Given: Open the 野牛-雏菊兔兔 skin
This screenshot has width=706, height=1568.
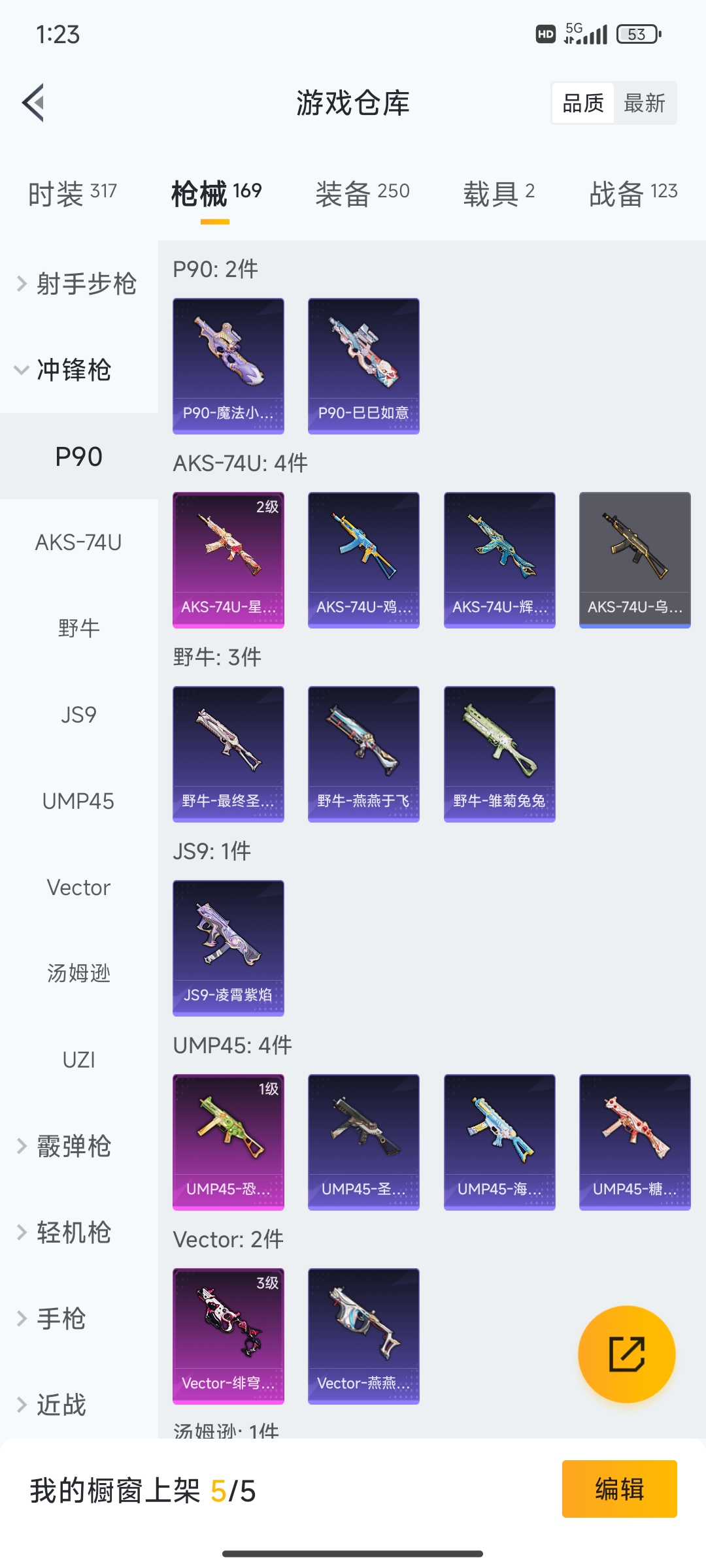Looking at the screenshot, I should coord(499,753).
